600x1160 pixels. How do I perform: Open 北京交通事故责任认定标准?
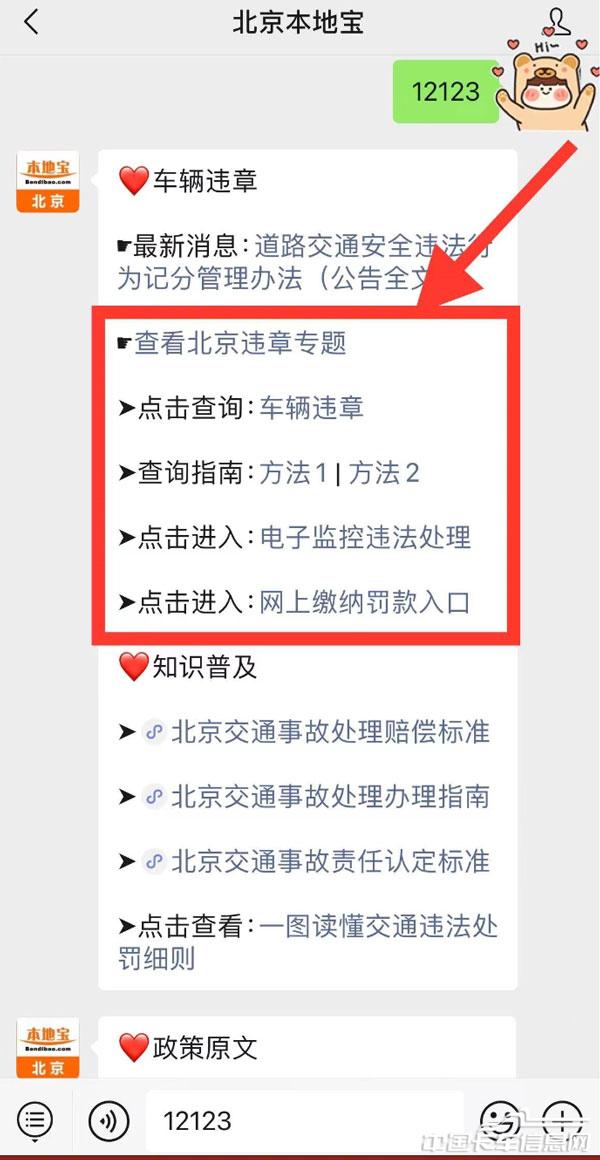(330, 861)
